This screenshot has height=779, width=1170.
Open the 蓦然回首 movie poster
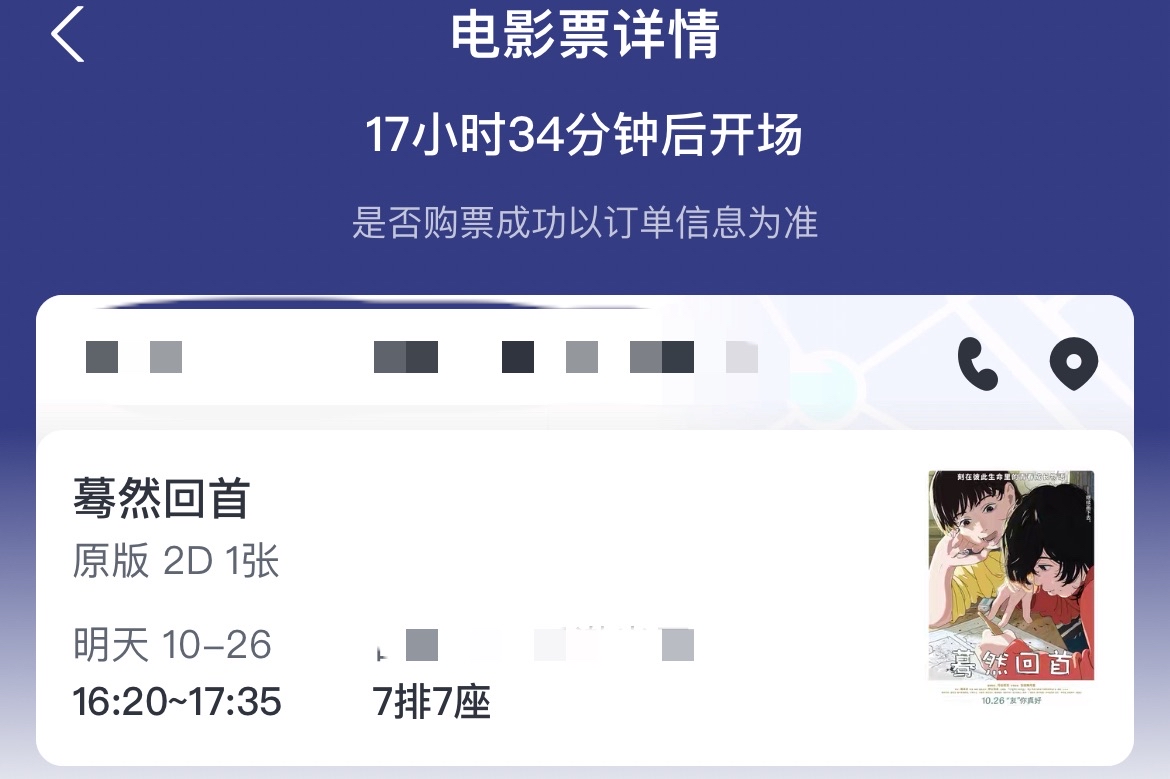(x=1011, y=585)
